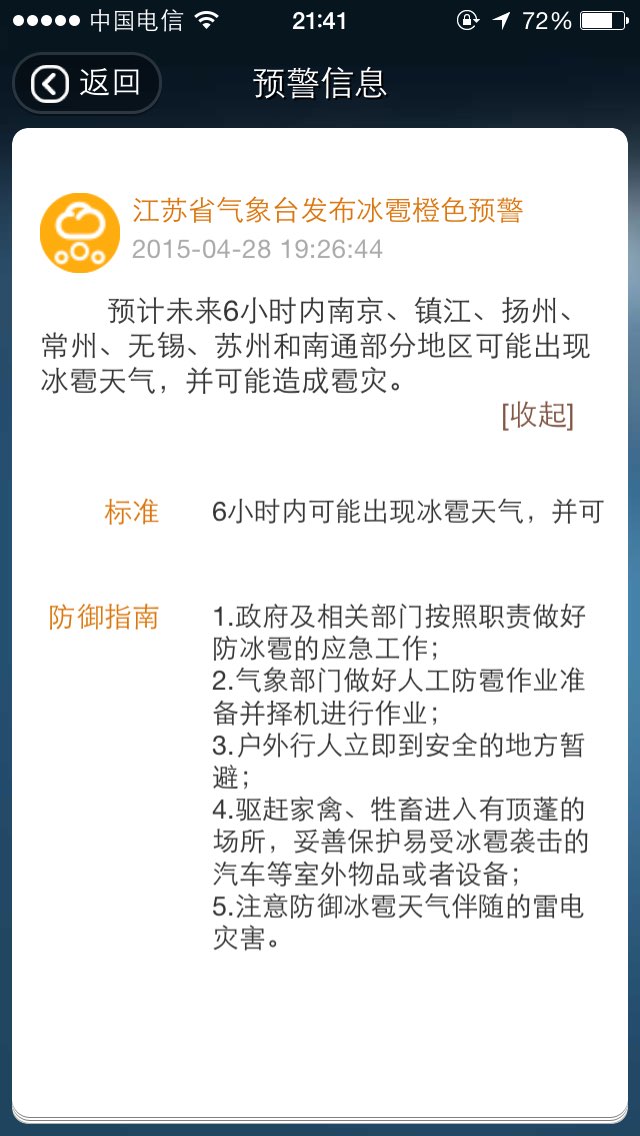
Task: Tap the 返回 back button
Action: (x=87, y=83)
